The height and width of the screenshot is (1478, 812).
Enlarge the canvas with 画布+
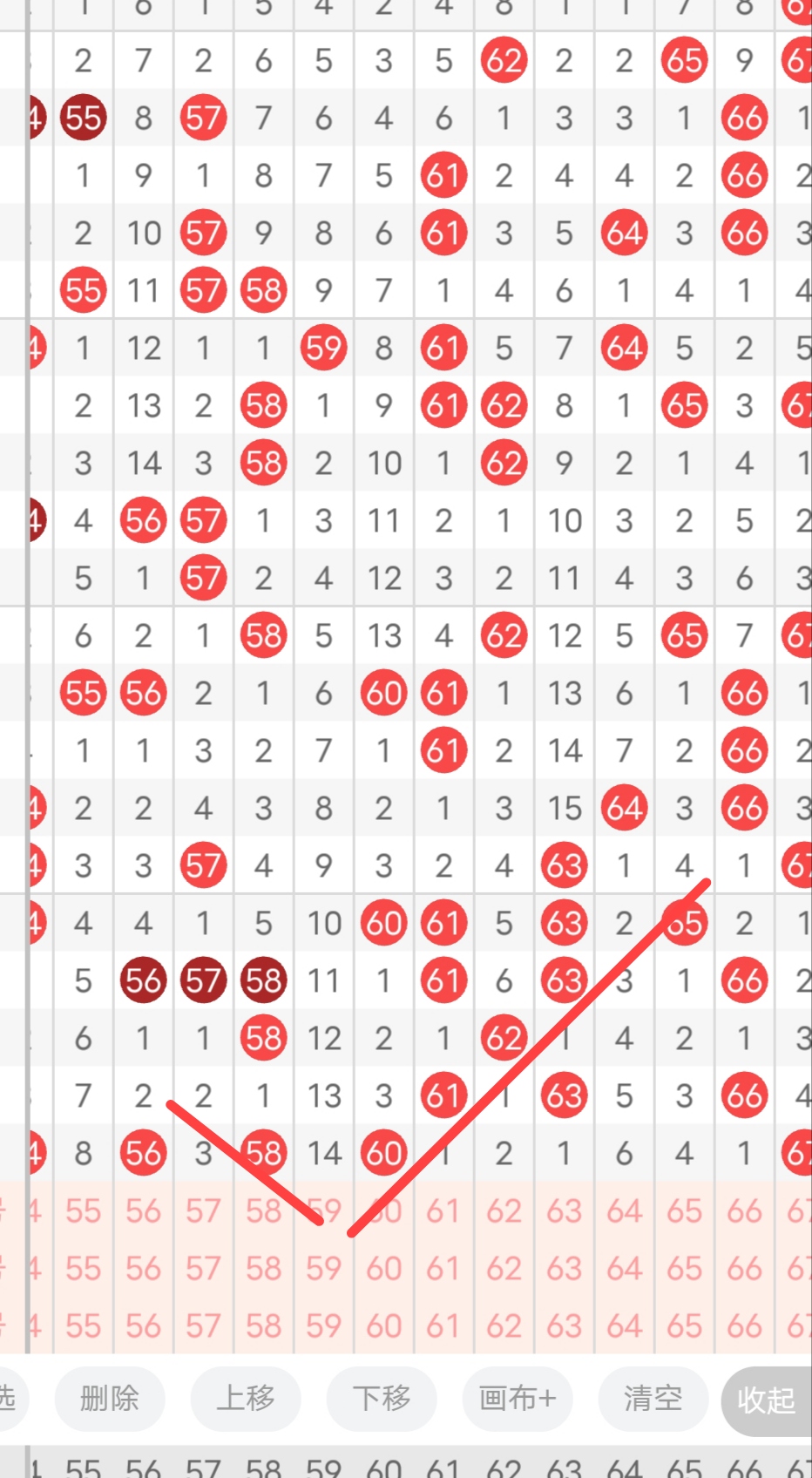click(517, 1399)
